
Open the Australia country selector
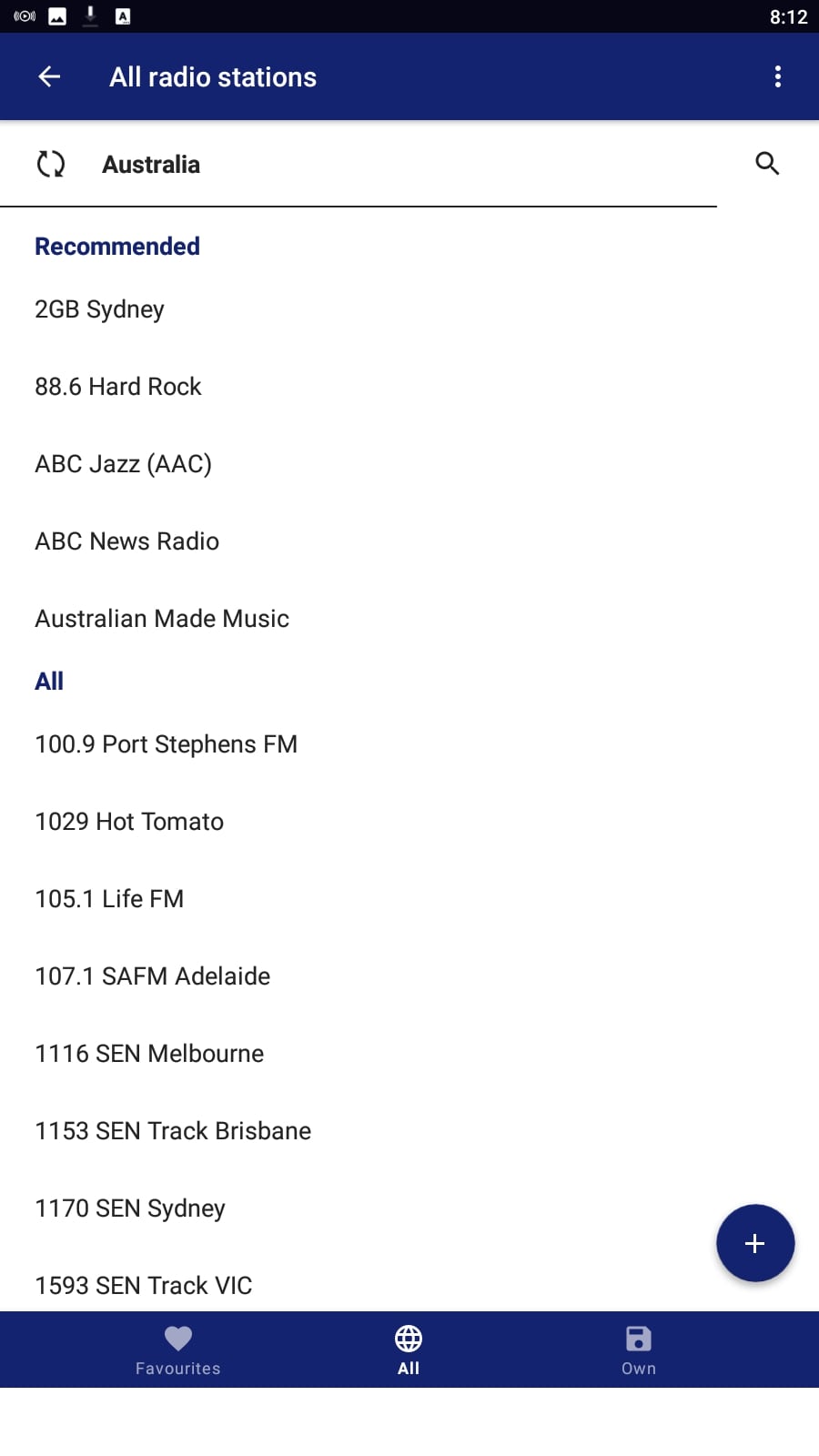tap(151, 165)
